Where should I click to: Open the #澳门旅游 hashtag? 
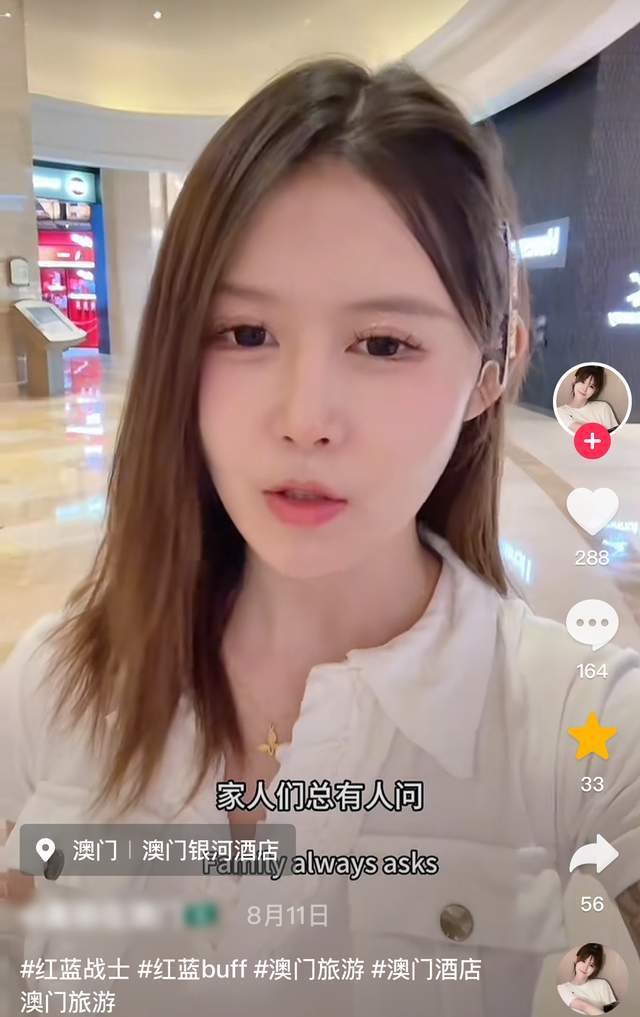(308, 969)
